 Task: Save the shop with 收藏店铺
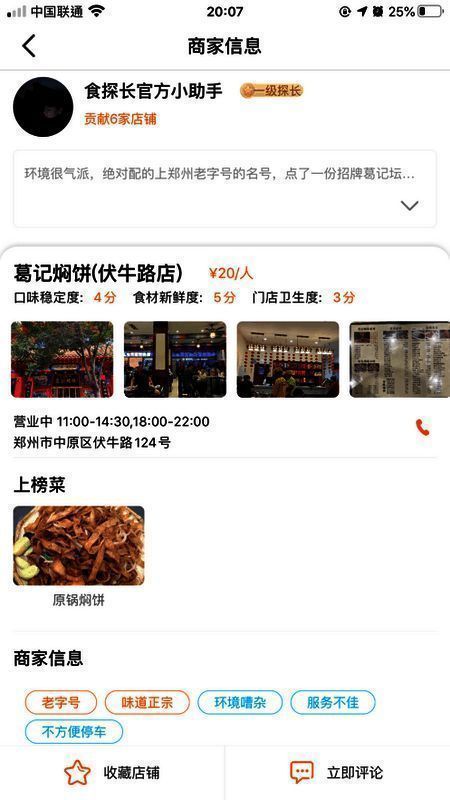coord(112,772)
